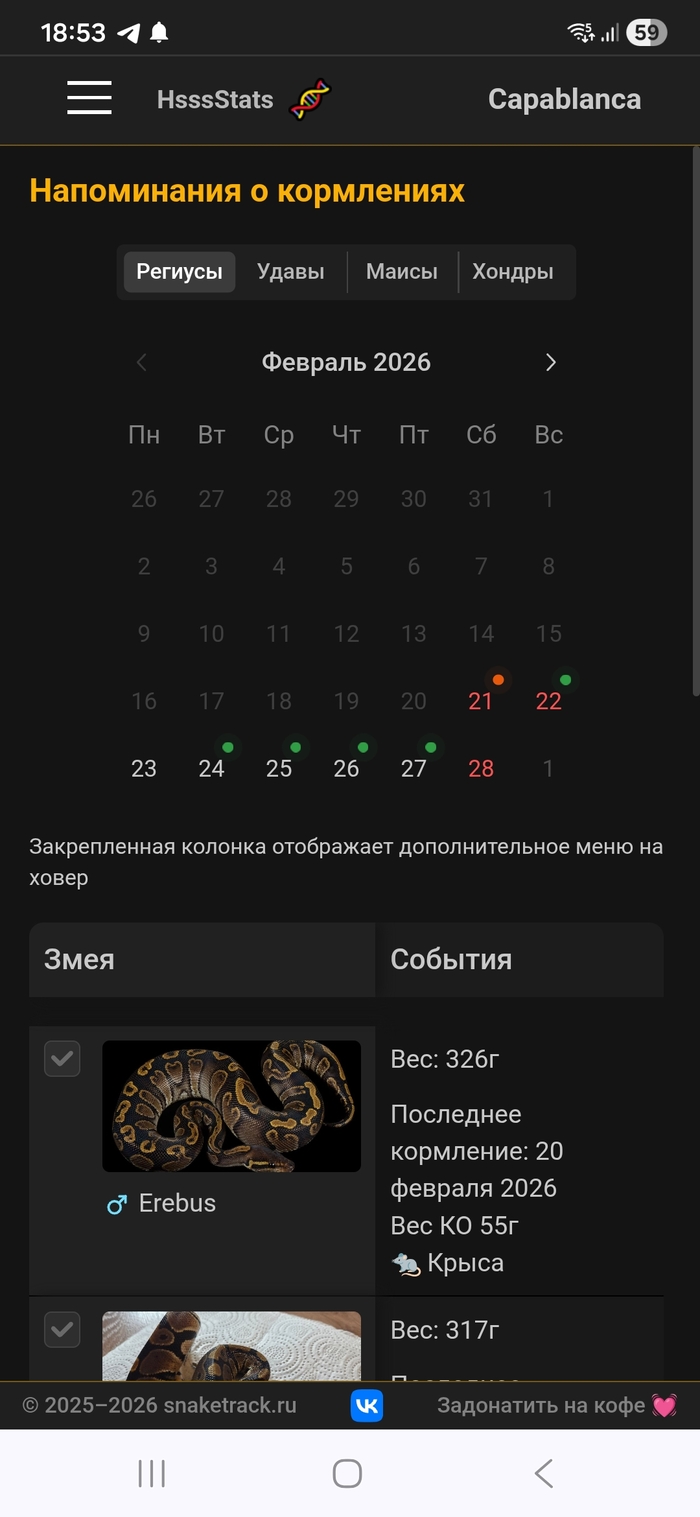This screenshot has width=700, height=1517.
Task: Select February 22 in the calendar
Action: click(x=548, y=701)
